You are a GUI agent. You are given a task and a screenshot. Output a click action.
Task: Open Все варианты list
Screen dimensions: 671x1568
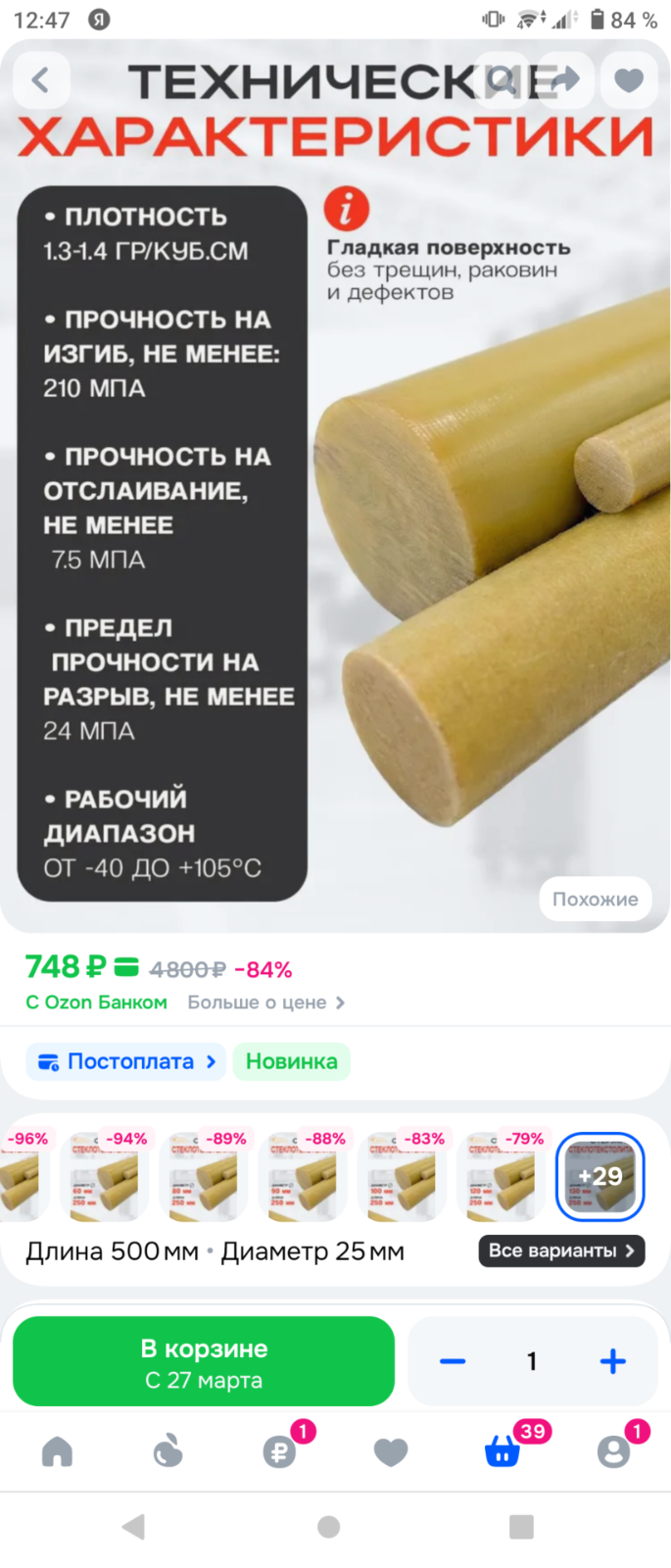(x=561, y=1250)
